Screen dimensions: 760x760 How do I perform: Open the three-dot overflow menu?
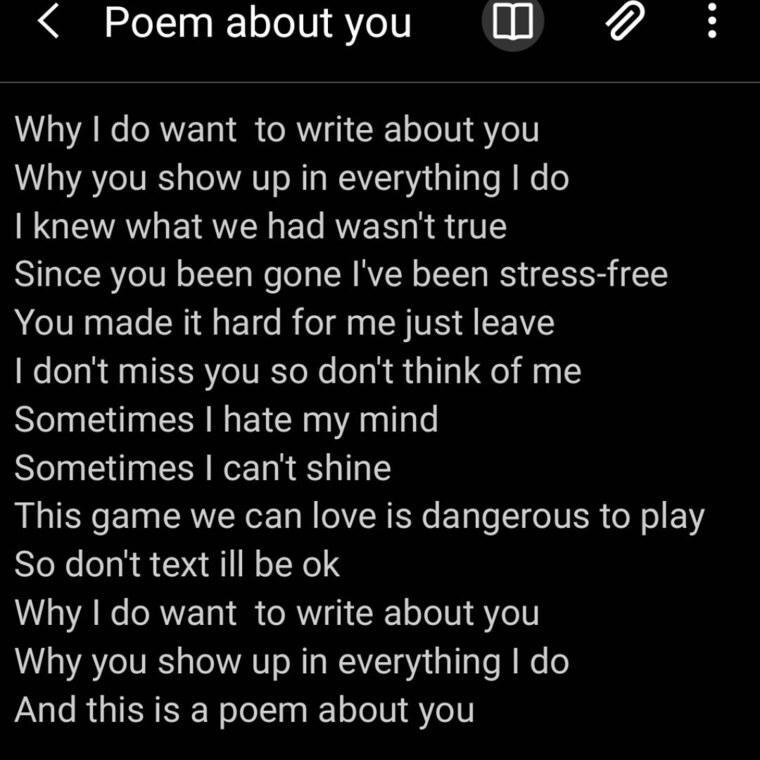(x=712, y=22)
